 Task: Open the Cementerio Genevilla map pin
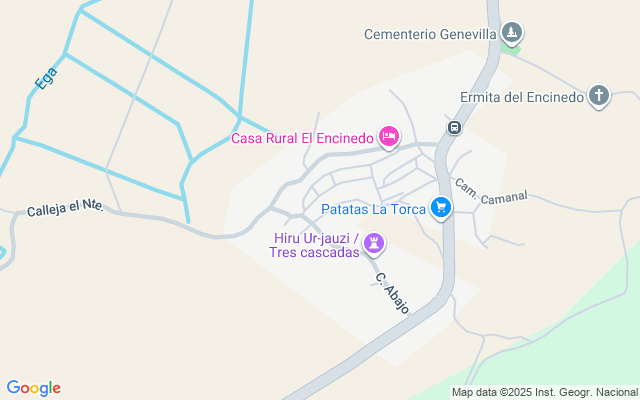coord(512,34)
